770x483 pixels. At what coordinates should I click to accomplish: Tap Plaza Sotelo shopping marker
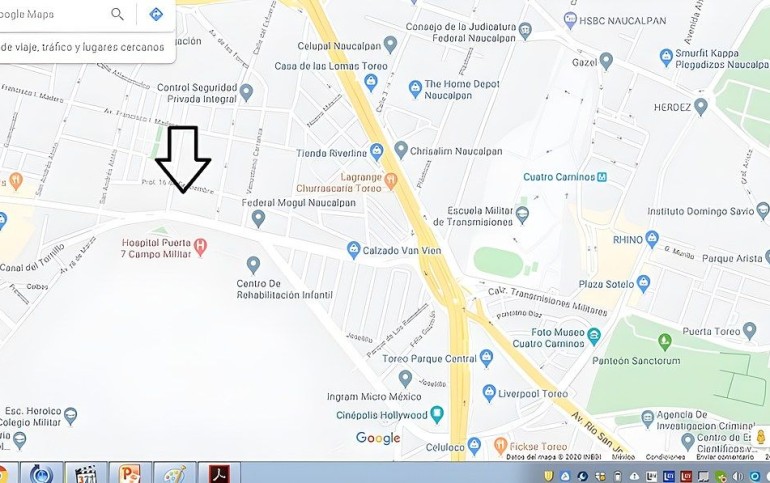(x=643, y=284)
